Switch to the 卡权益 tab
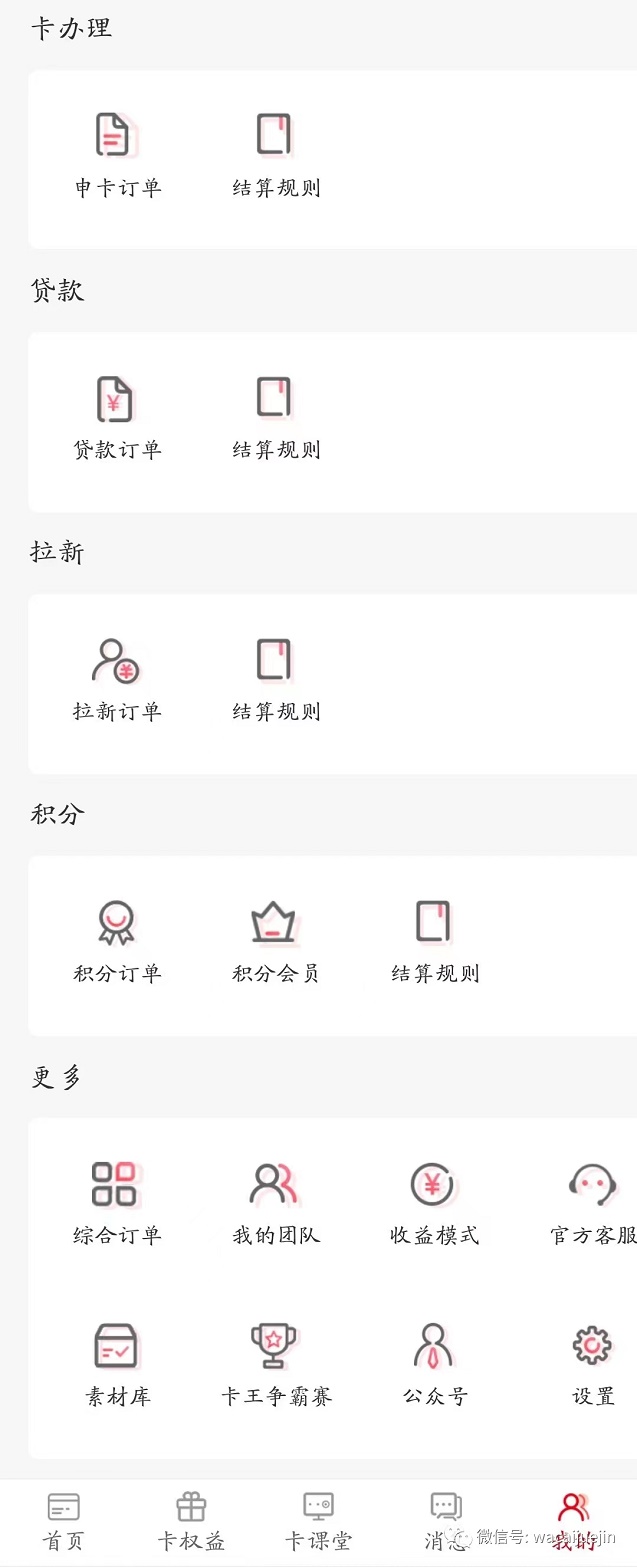637x1567 pixels. pos(191,1521)
